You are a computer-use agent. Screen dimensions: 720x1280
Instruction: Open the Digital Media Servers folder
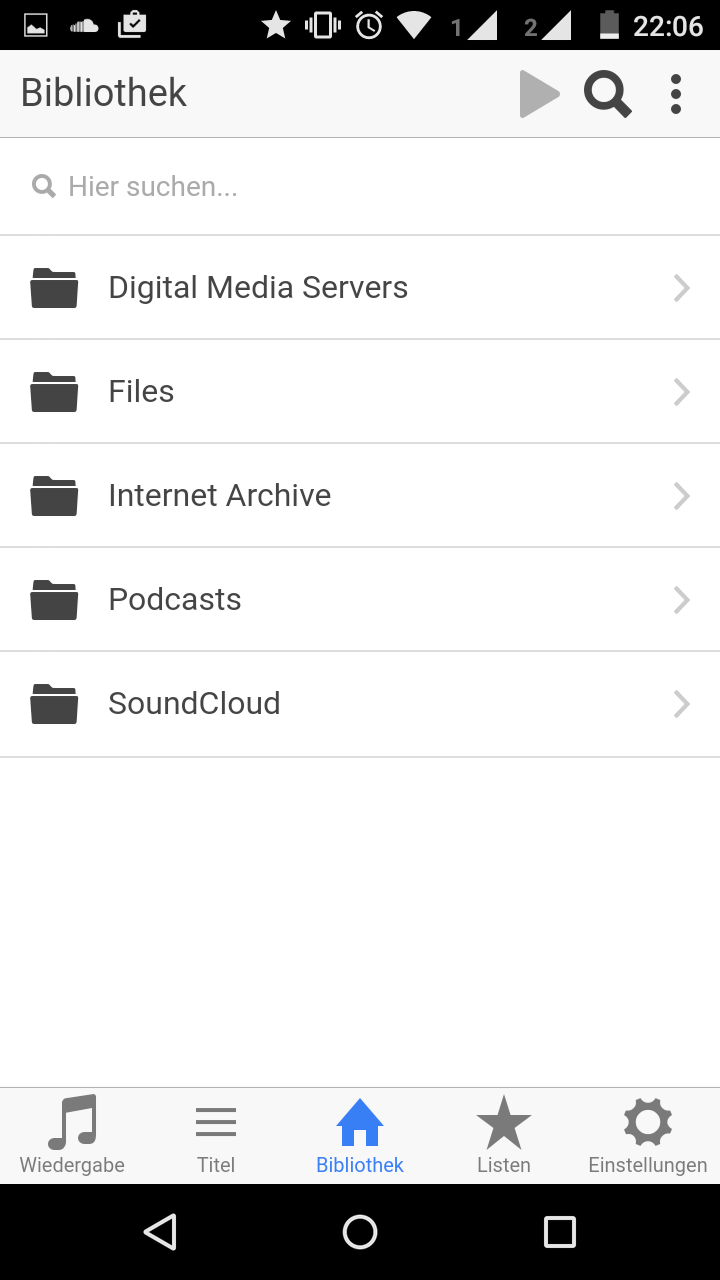tap(360, 288)
